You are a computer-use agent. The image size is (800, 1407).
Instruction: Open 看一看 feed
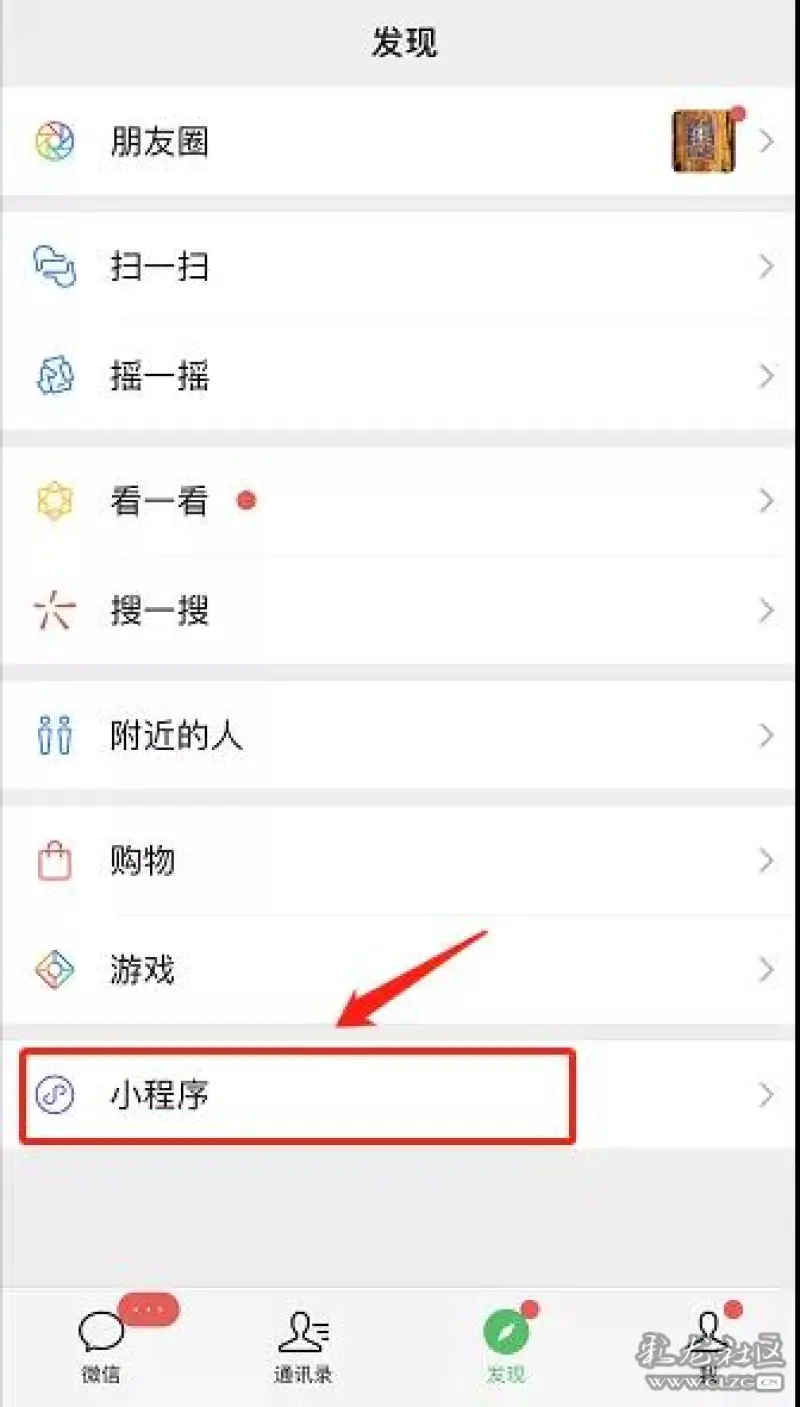tap(400, 501)
